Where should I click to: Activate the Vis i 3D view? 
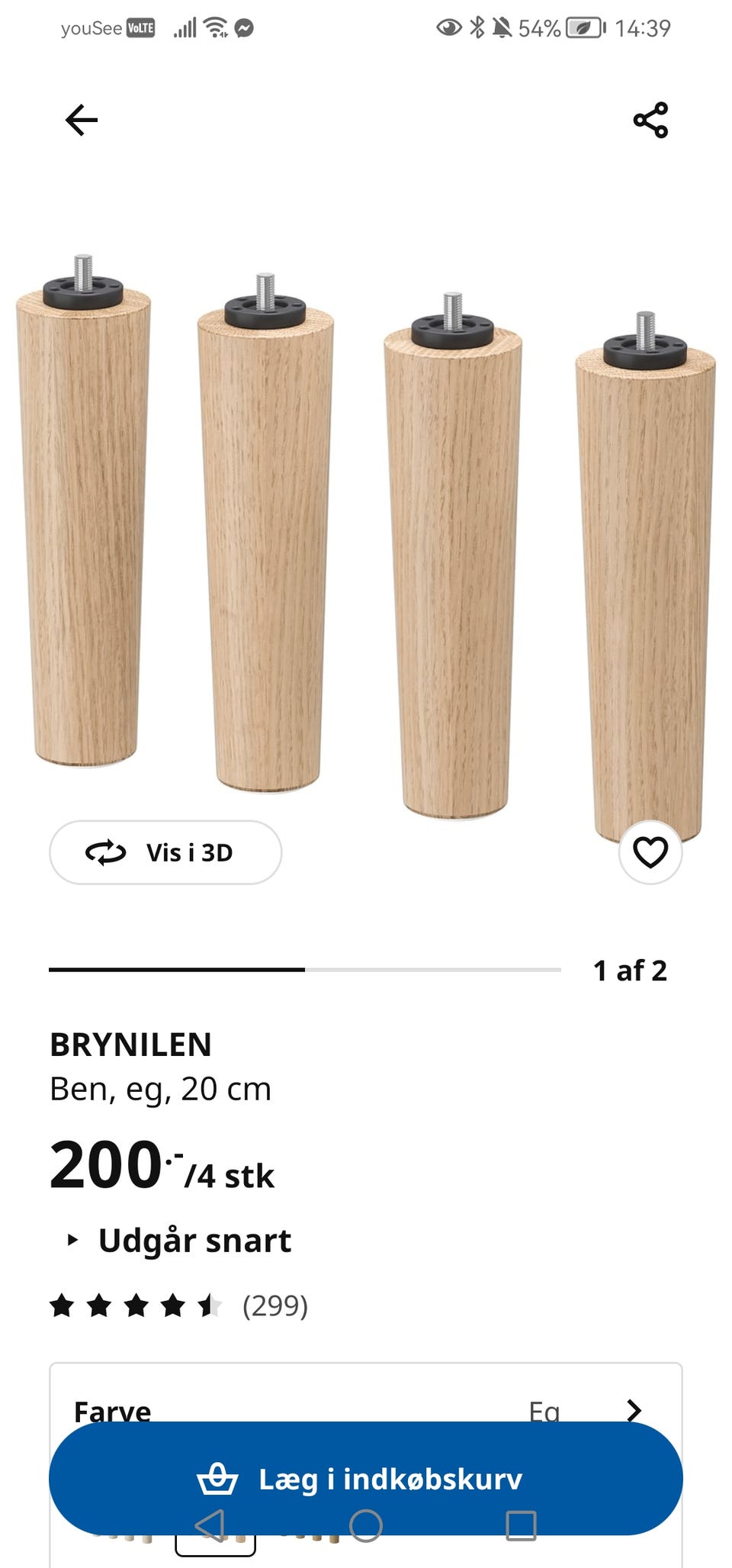(165, 853)
